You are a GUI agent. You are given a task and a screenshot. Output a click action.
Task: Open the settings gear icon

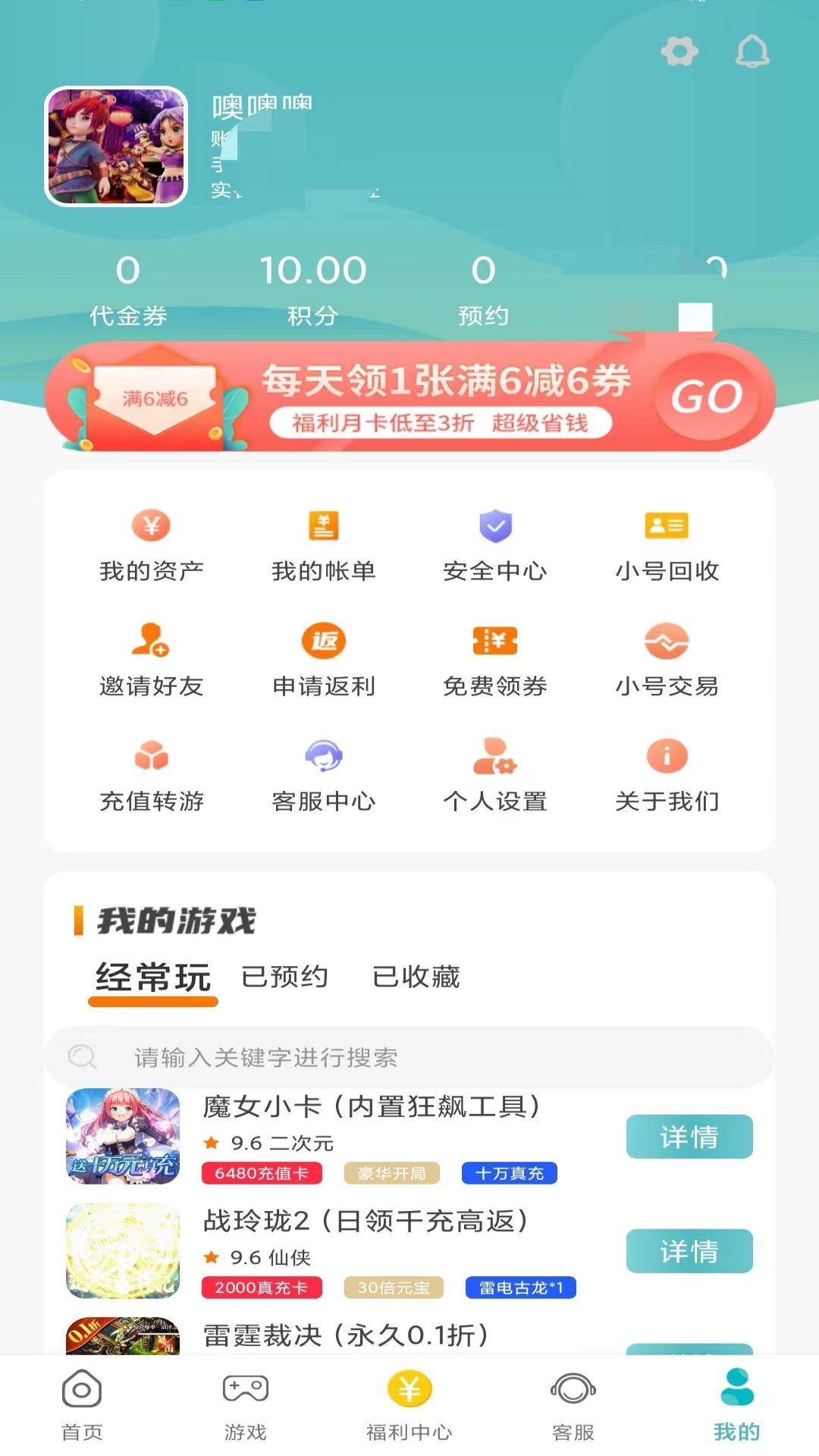point(679,52)
